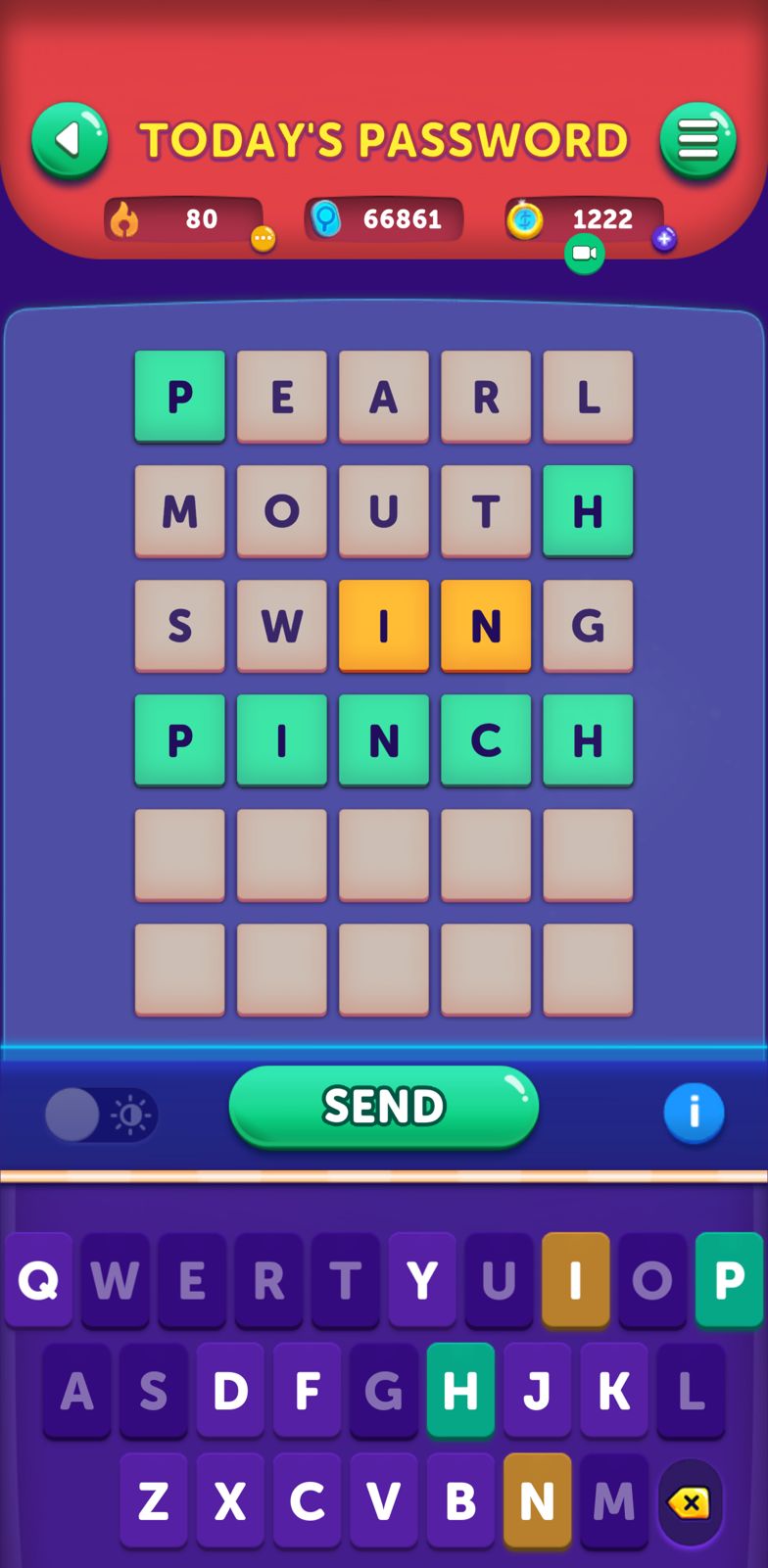Viewport: 768px width, 1568px height.
Task: Type the letter Z key
Action: click(154, 1501)
